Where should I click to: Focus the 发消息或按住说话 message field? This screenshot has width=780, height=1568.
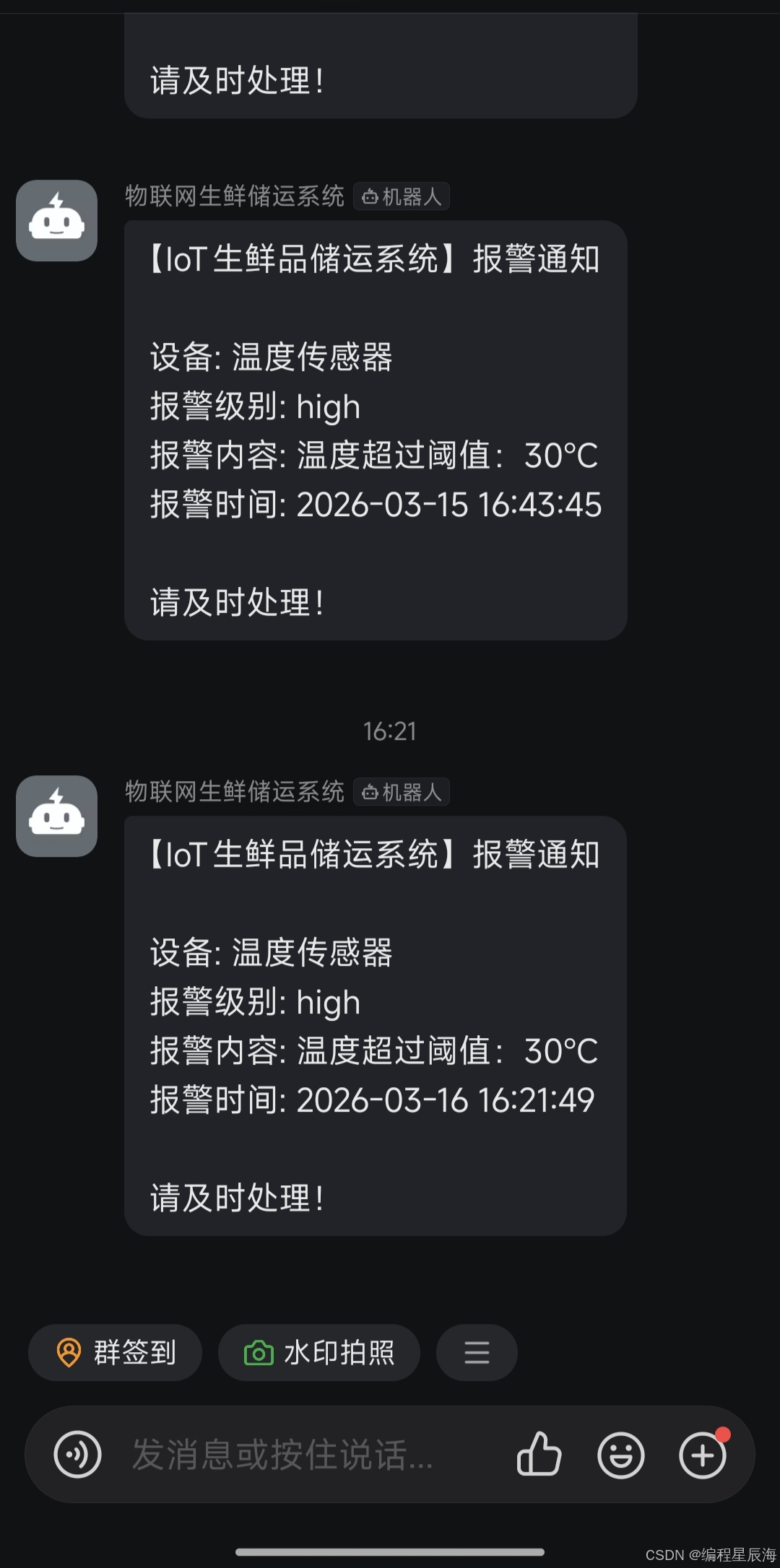(x=289, y=1455)
